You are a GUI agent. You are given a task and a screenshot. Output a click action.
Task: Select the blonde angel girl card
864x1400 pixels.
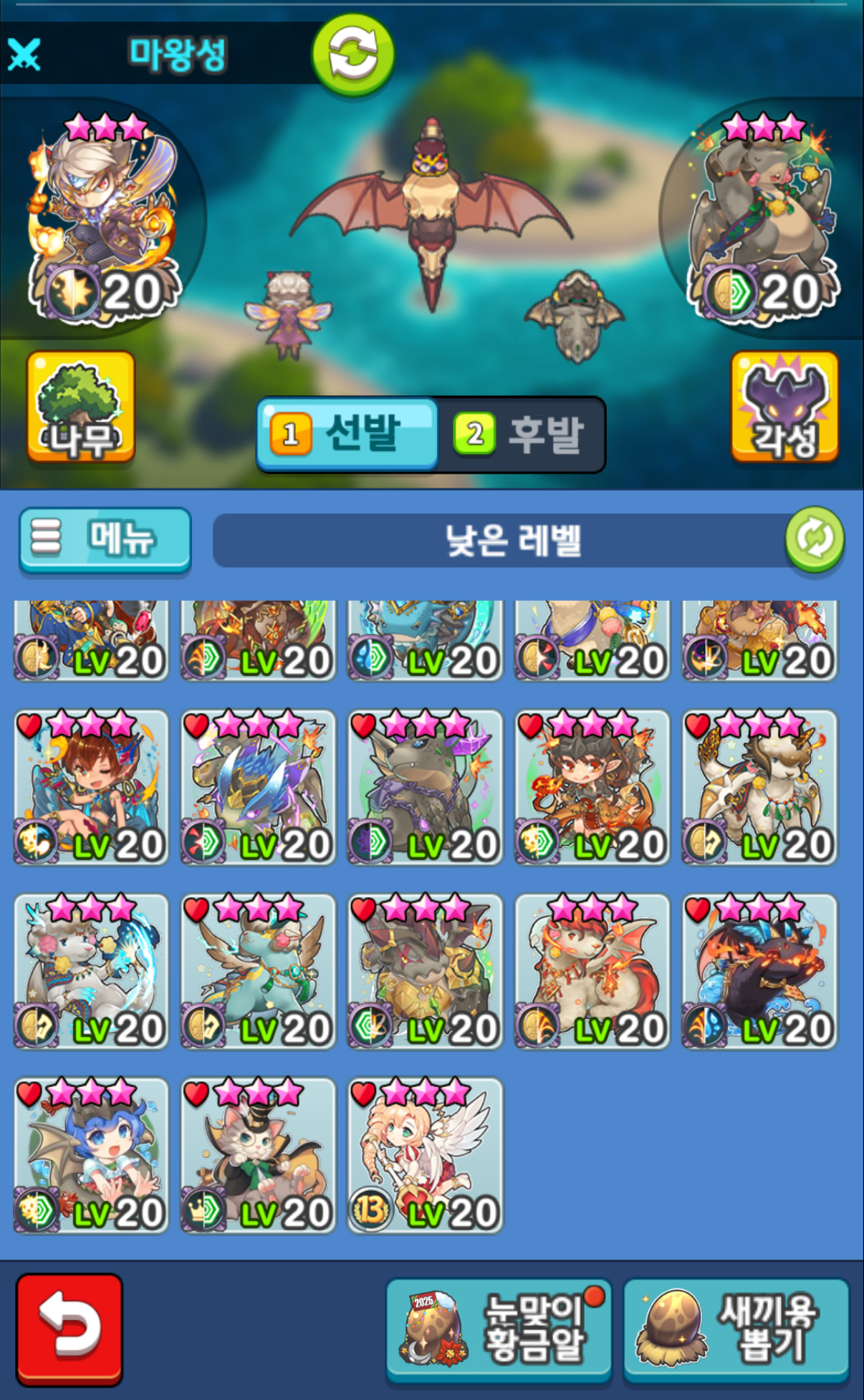[x=426, y=1155]
